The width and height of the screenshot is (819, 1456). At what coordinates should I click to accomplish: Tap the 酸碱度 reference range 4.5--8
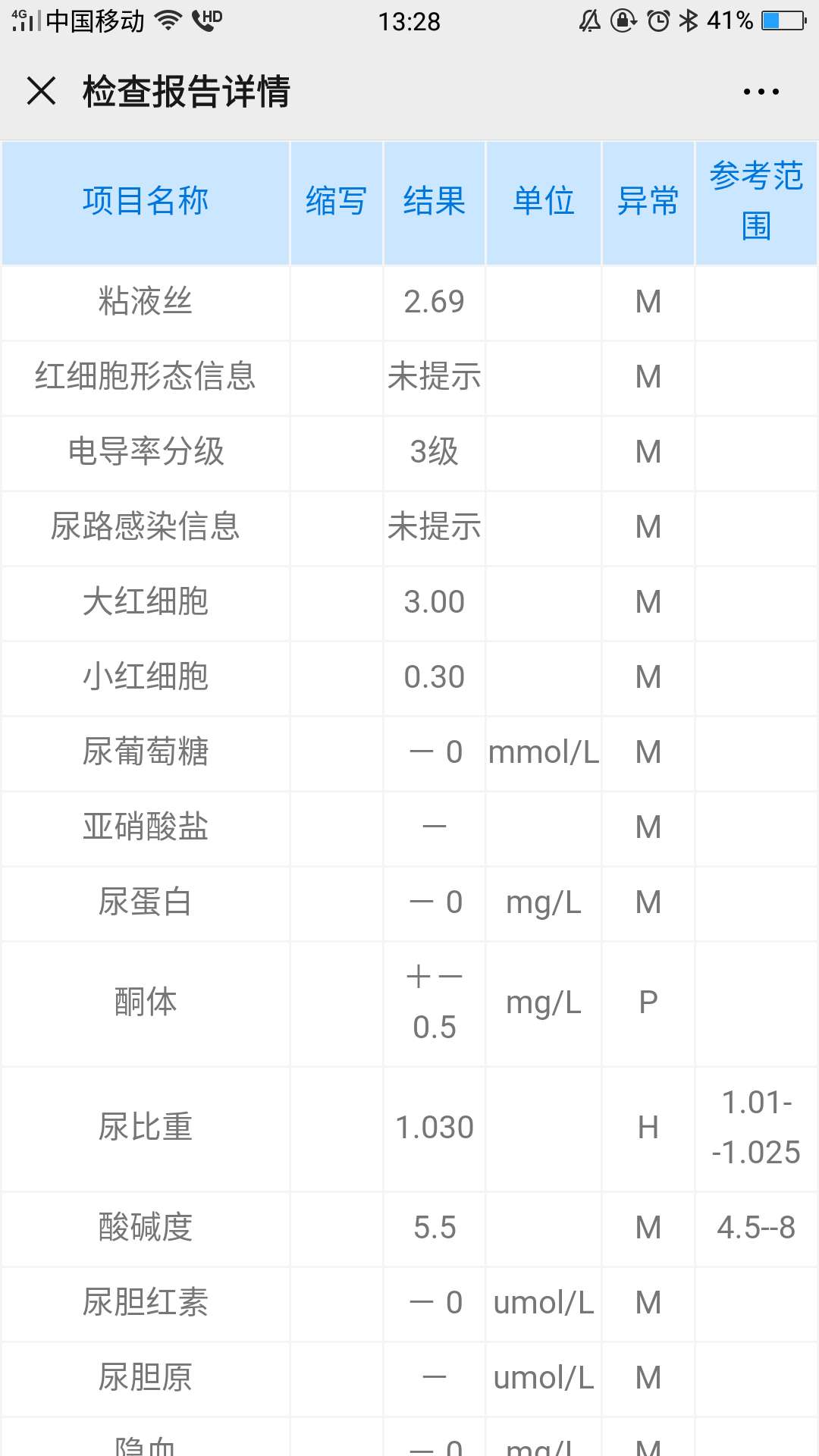coord(756,1227)
